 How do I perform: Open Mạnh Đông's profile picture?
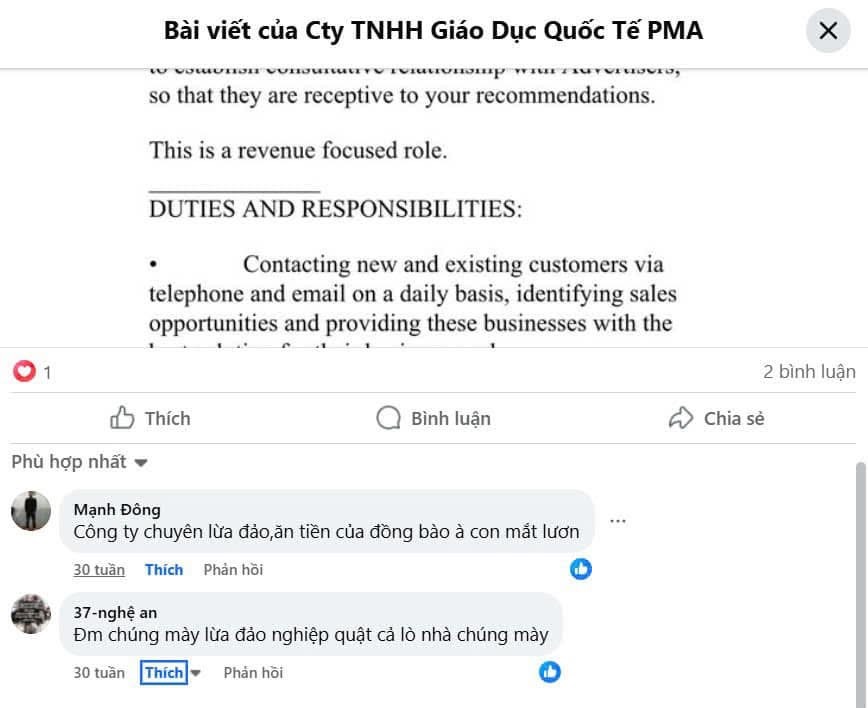point(31,511)
